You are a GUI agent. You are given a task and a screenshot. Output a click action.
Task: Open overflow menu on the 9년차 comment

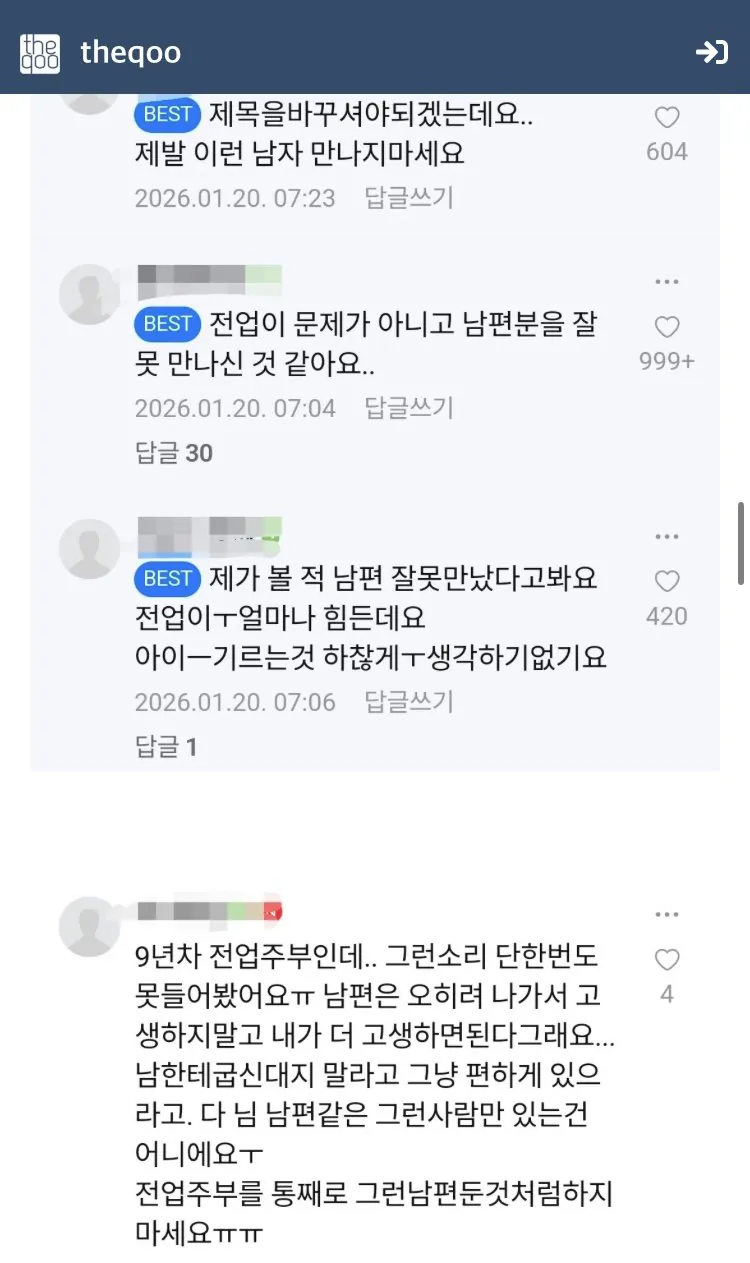click(x=667, y=915)
